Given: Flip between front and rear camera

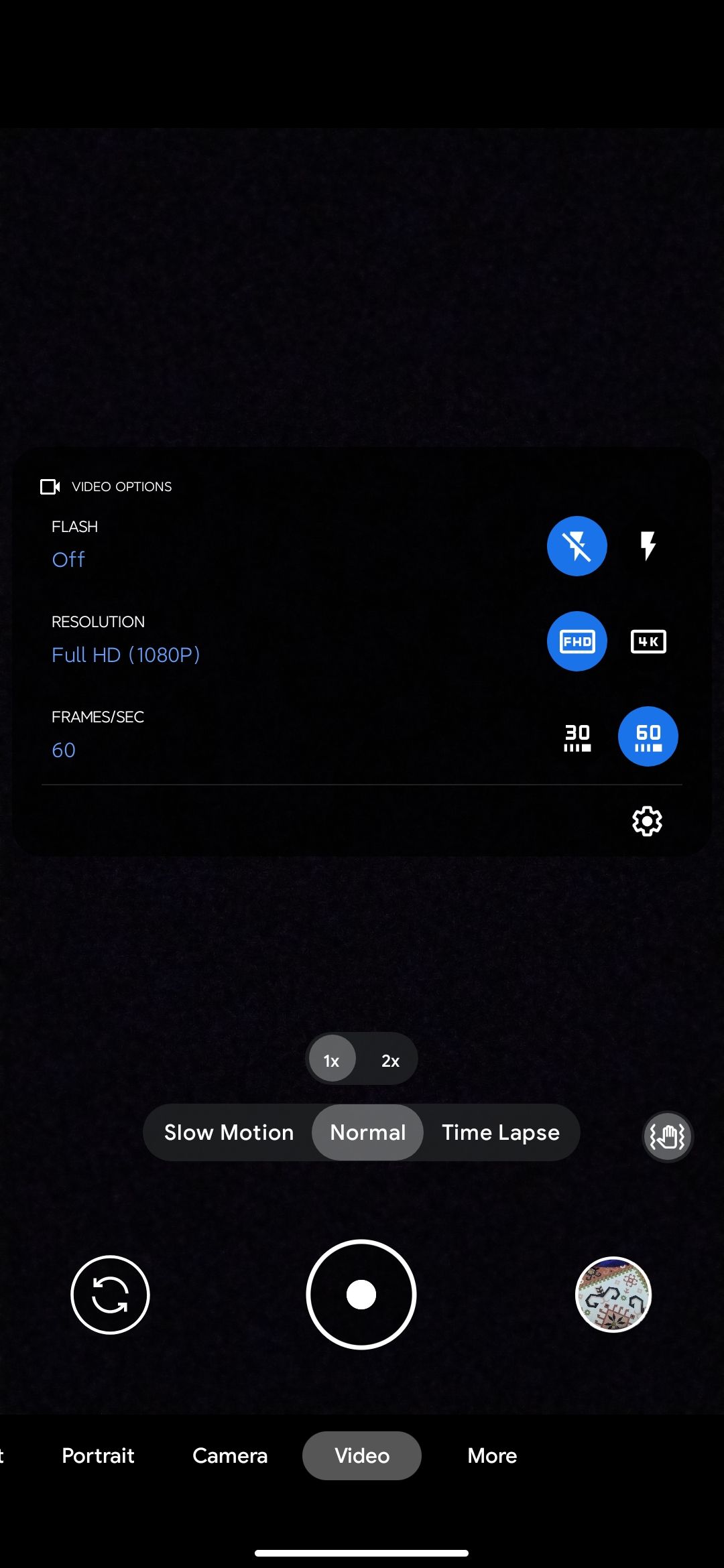Looking at the screenshot, I should point(110,1295).
